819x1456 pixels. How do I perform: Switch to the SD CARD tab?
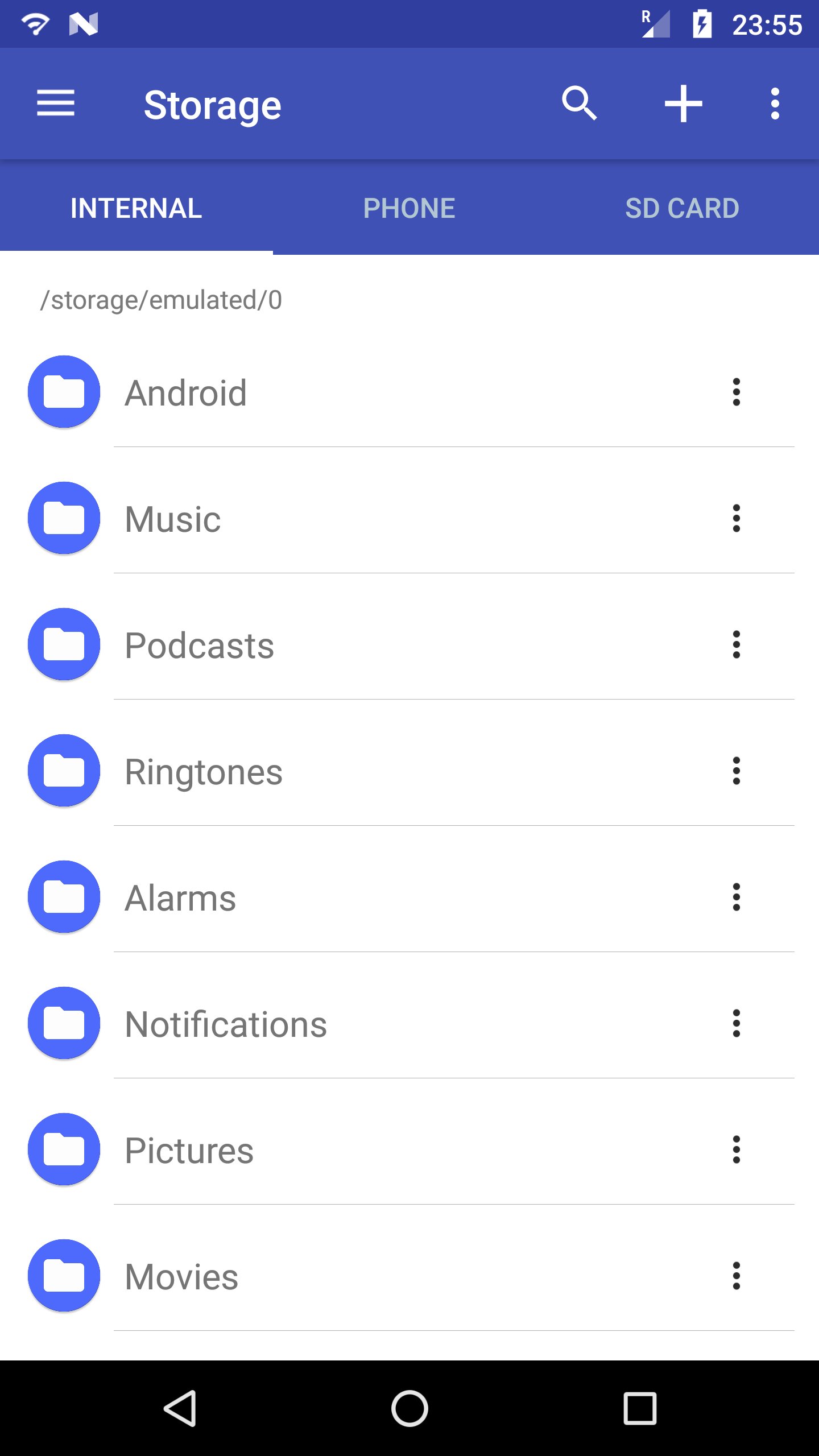[682, 208]
